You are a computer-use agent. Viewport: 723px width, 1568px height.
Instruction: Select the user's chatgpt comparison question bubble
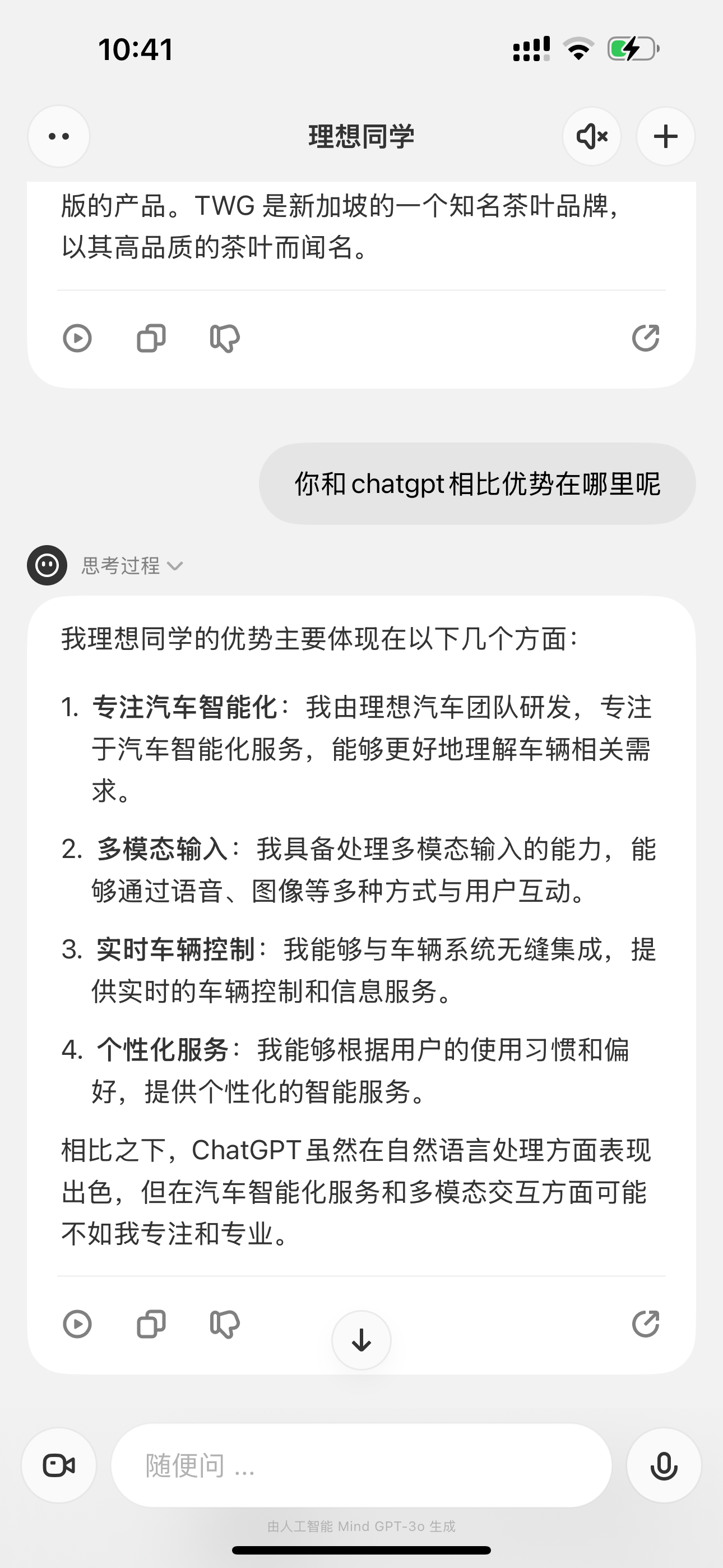(478, 483)
